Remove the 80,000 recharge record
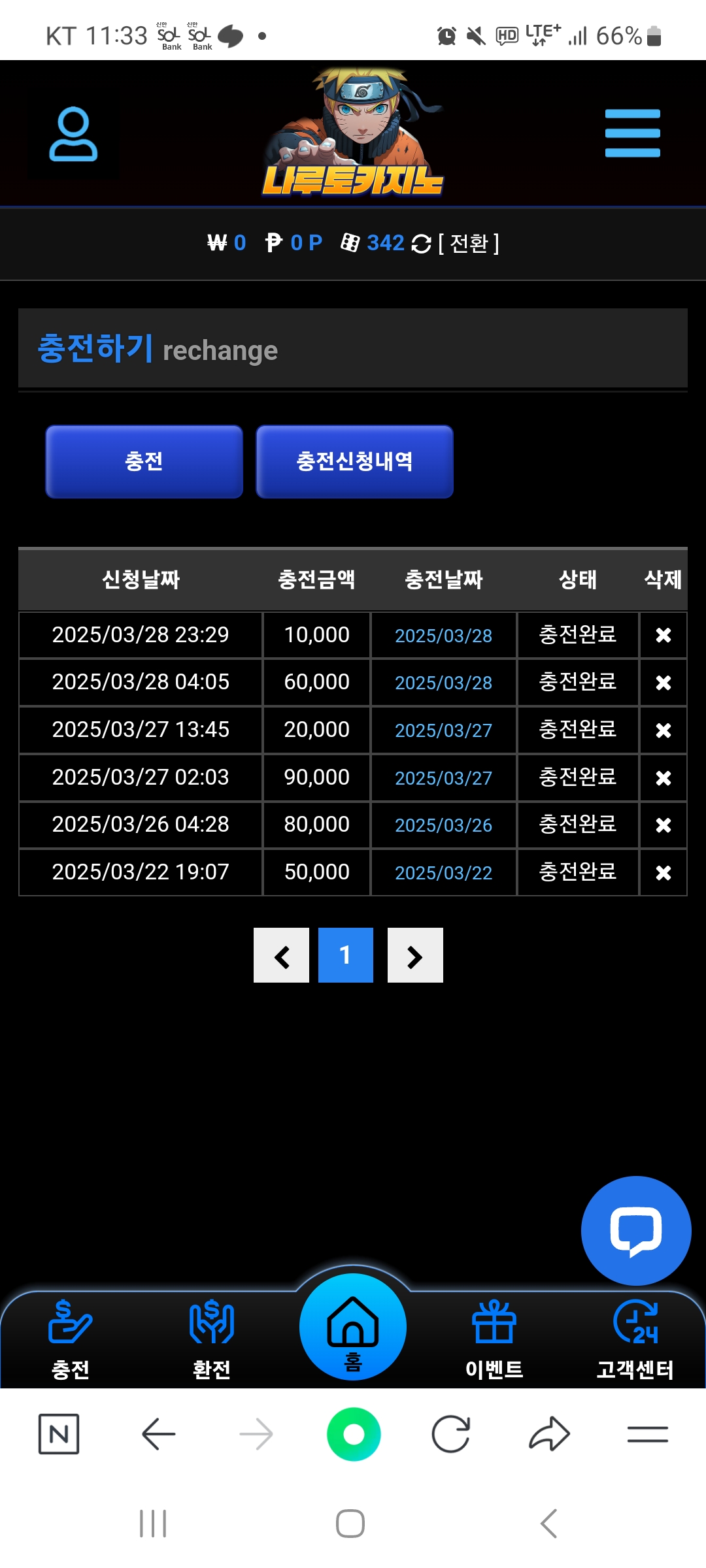Image resolution: width=706 pixels, height=1568 pixels. pyautogui.click(x=663, y=825)
